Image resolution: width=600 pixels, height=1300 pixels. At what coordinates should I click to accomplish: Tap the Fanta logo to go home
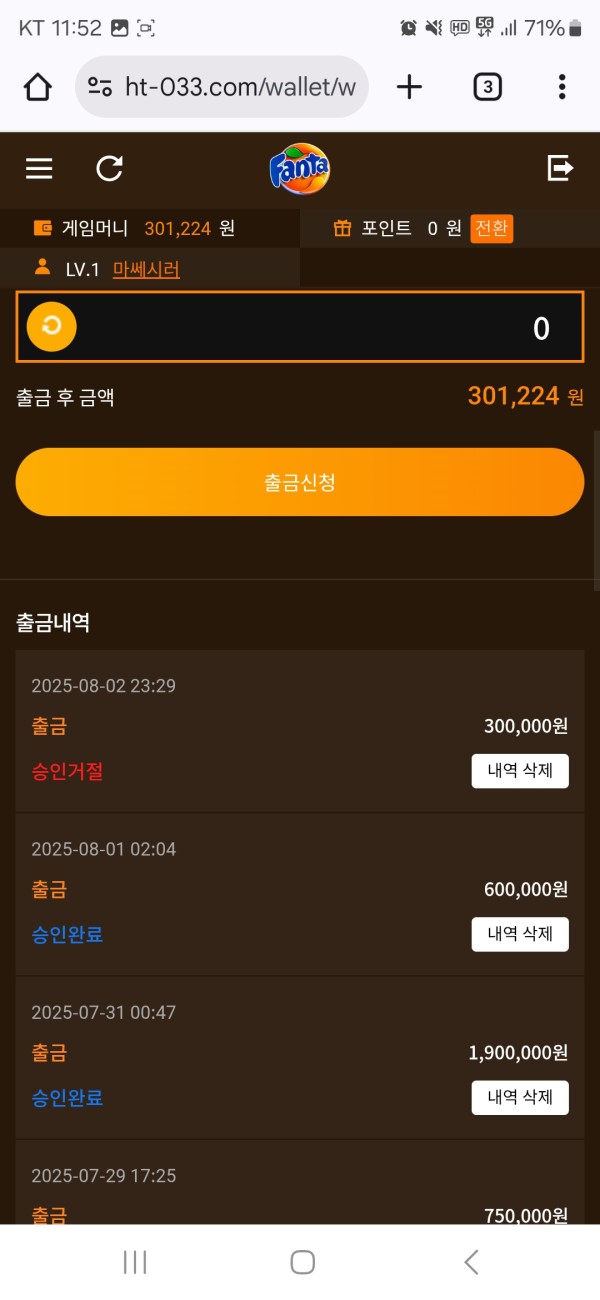pos(299,169)
